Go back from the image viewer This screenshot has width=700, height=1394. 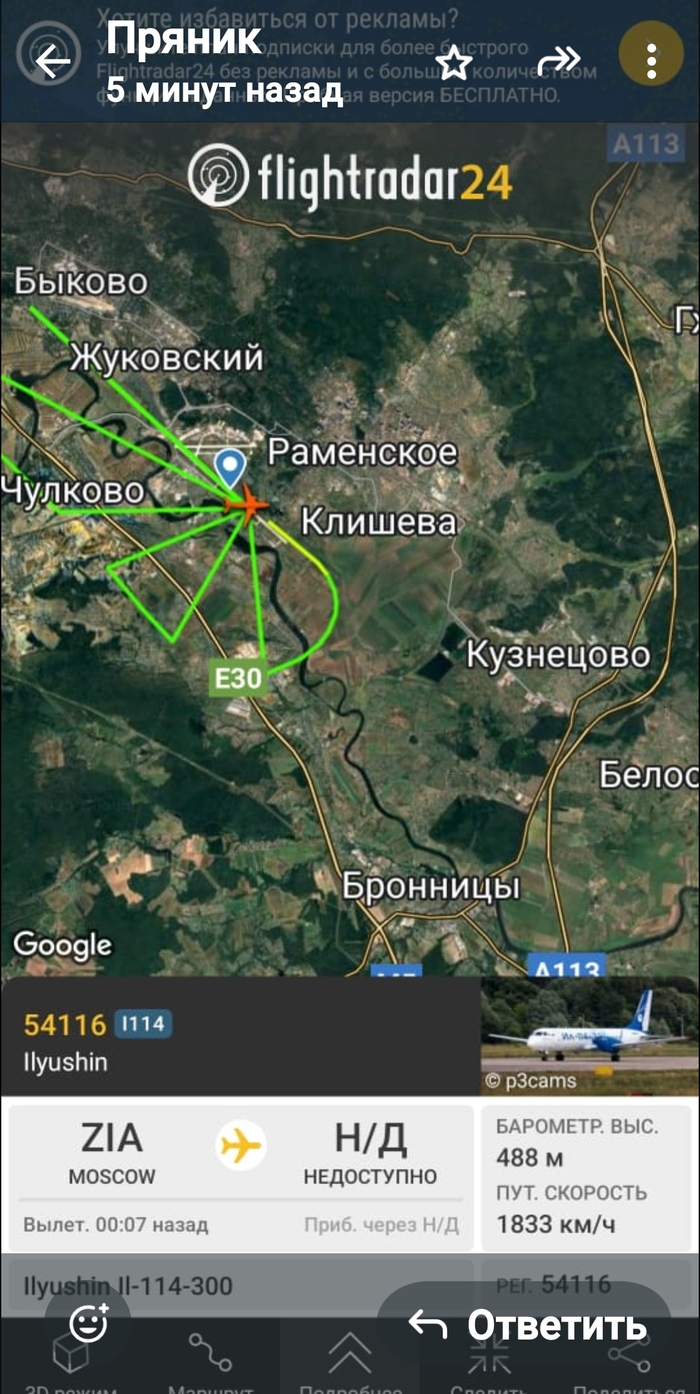(x=50, y=62)
